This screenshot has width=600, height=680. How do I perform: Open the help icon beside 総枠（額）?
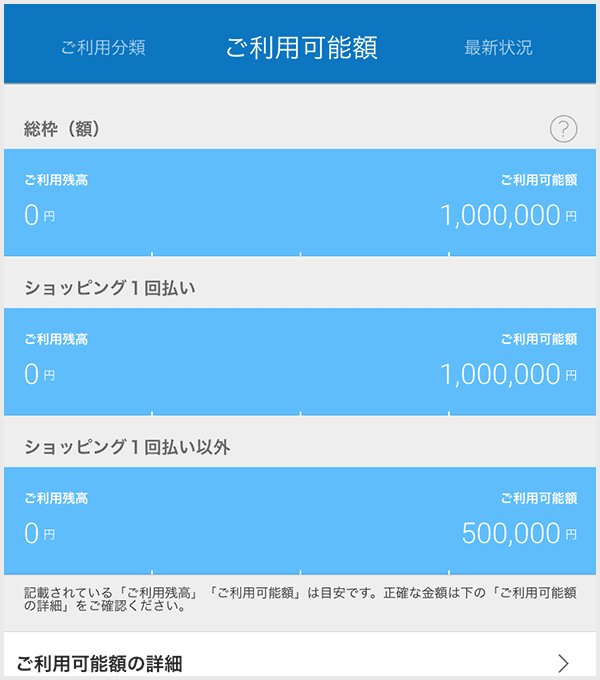564,128
